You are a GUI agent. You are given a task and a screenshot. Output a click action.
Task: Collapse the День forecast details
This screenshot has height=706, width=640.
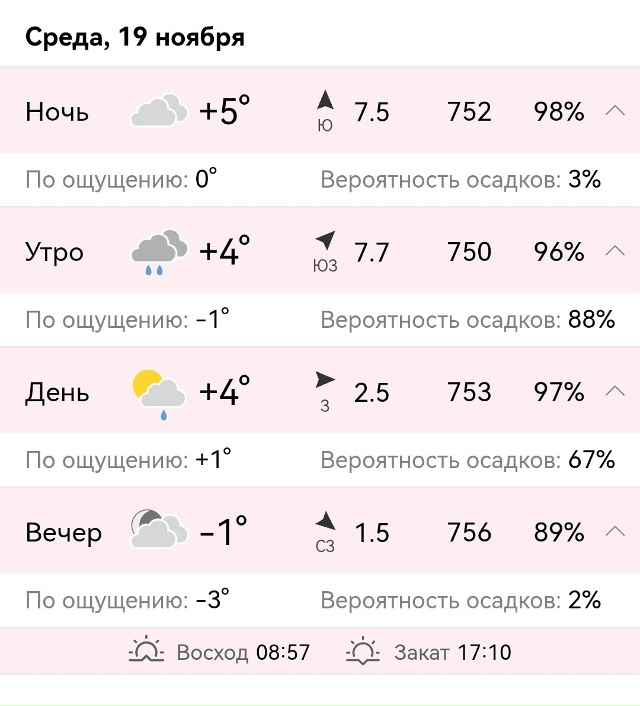615,391
